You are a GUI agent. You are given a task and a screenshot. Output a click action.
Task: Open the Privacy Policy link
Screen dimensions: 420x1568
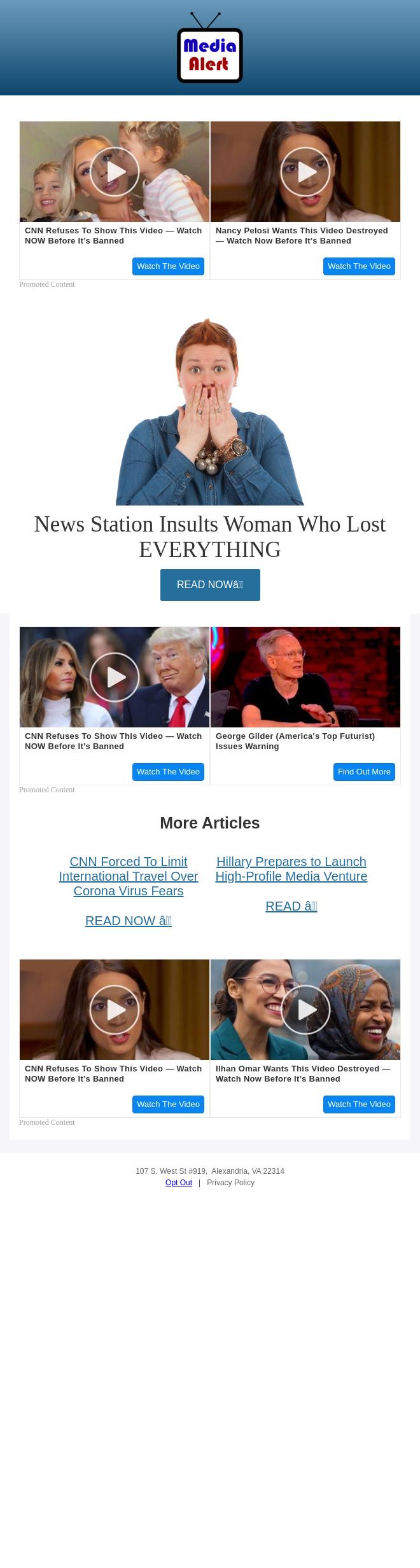coord(230,1183)
